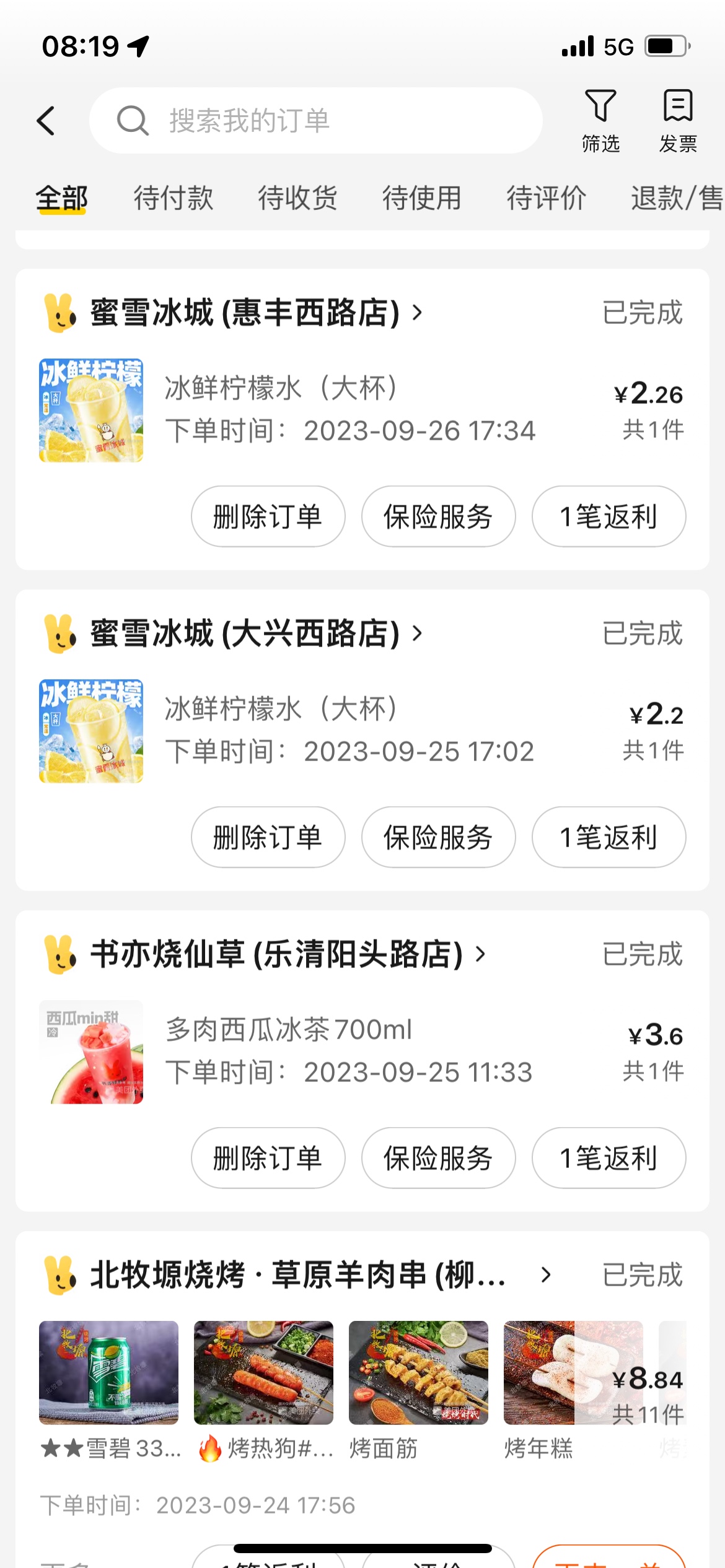Switch to the 待收货 tab

coord(297,199)
